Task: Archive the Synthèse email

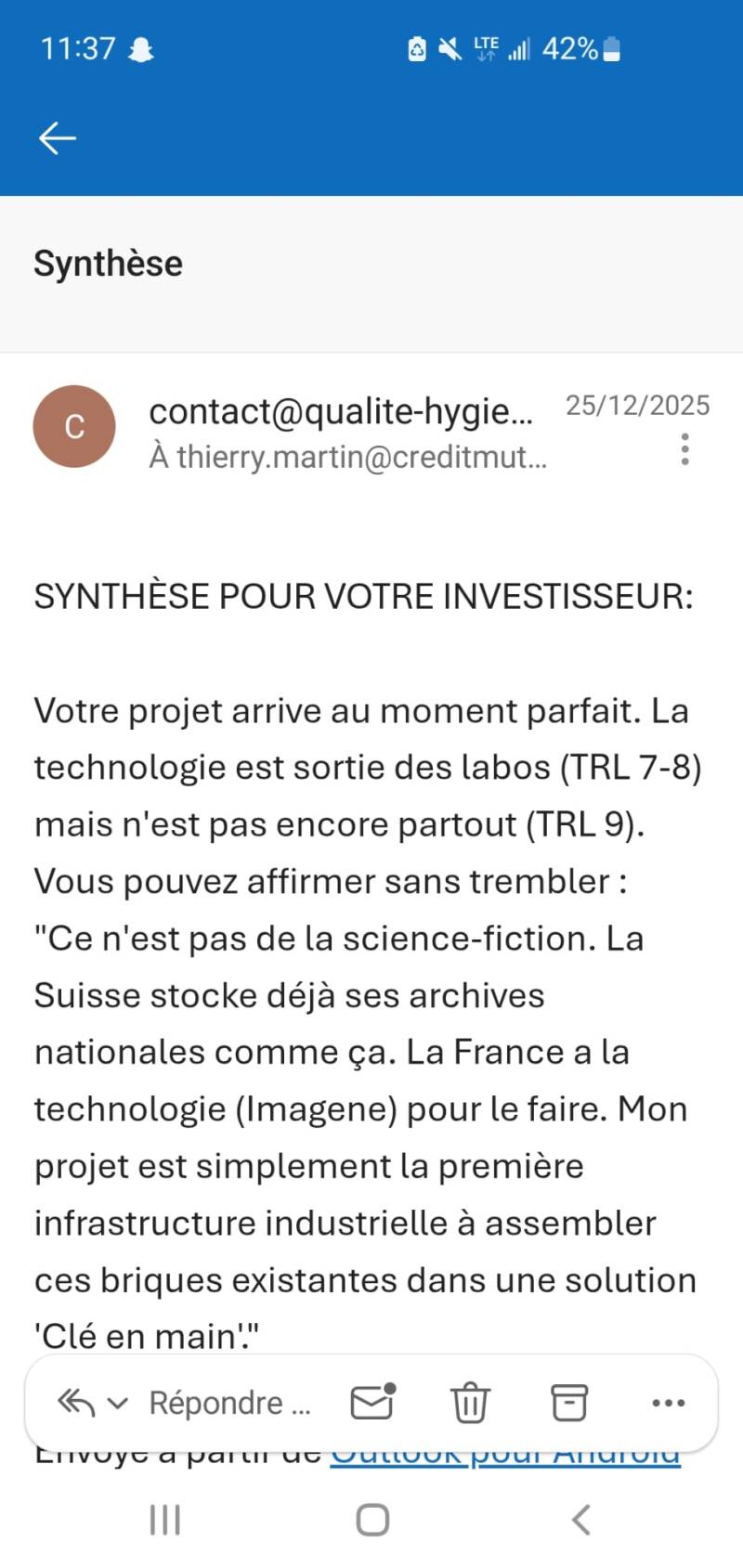Action: [x=569, y=1402]
